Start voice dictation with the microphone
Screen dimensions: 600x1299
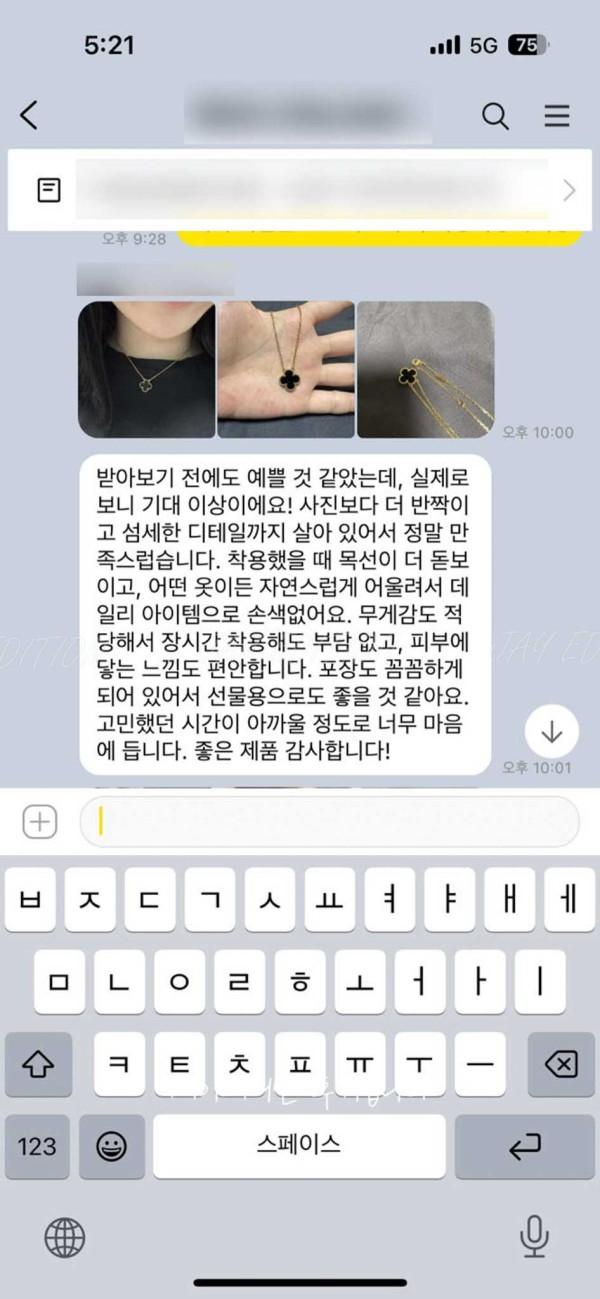tap(534, 1237)
